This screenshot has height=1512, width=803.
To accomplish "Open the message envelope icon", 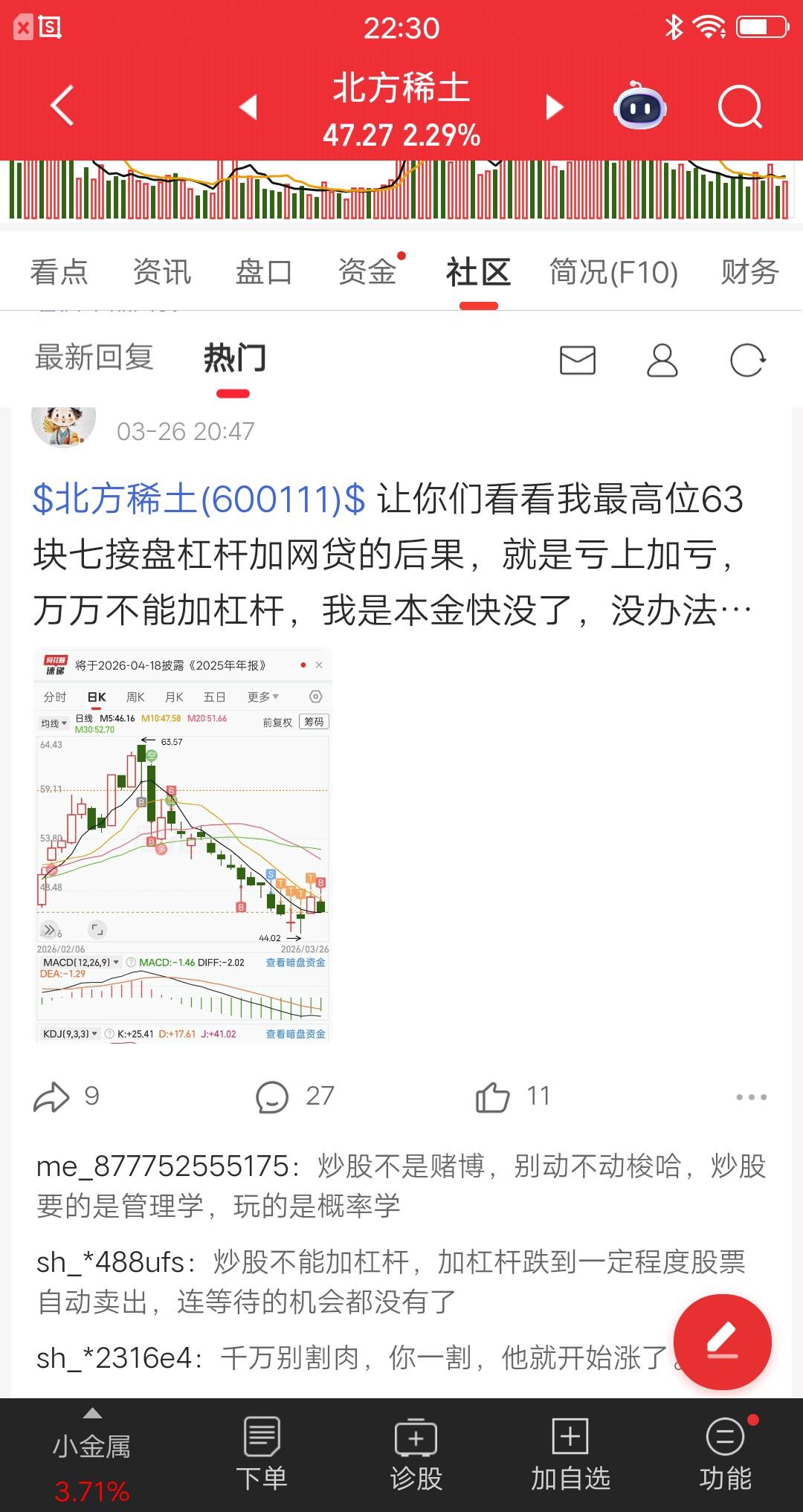I will (x=577, y=361).
